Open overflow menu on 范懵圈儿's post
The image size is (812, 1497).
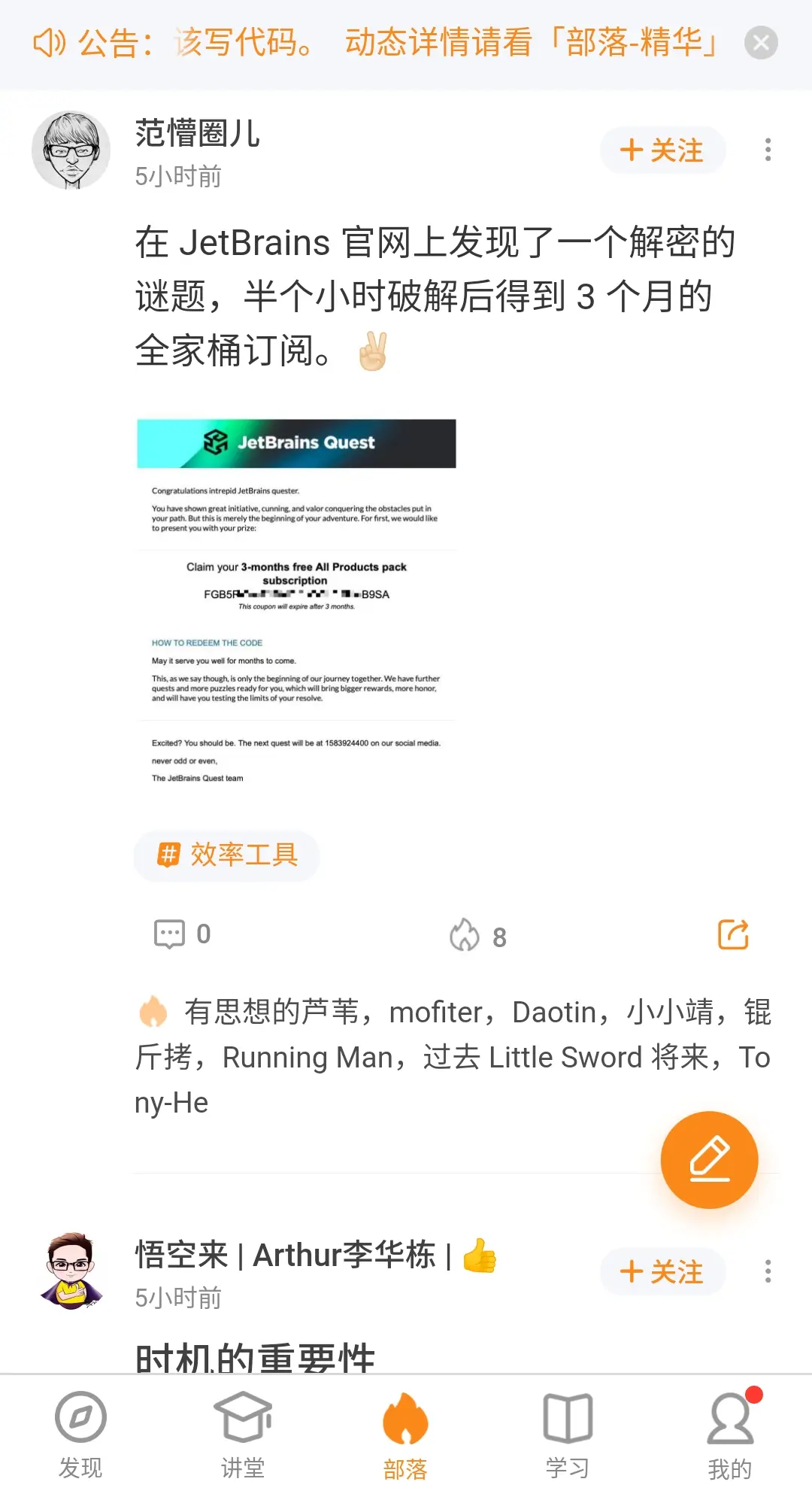click(x=768, y=150)
